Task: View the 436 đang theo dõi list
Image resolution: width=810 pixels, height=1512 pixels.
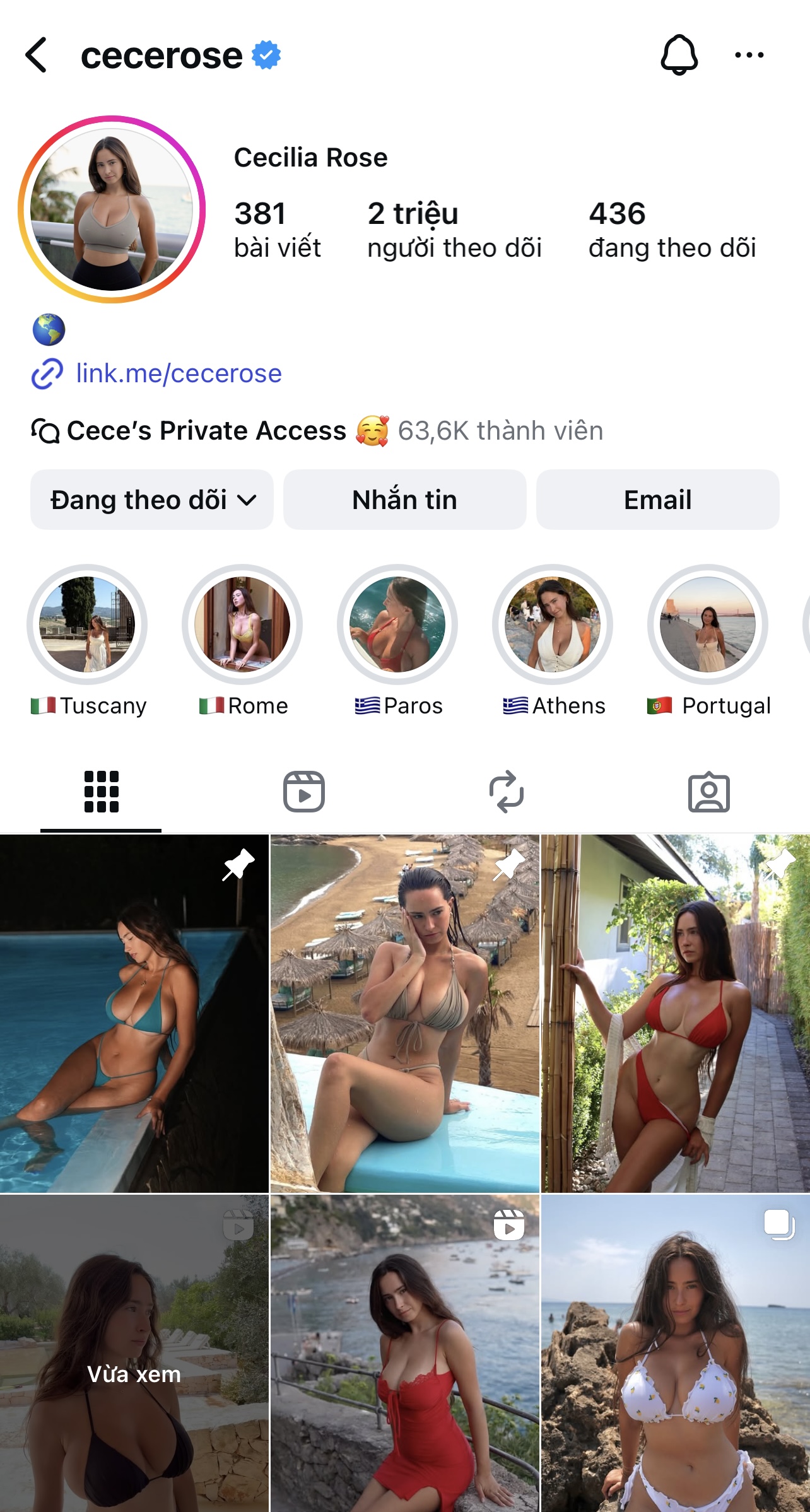Action: click(672, 230)
